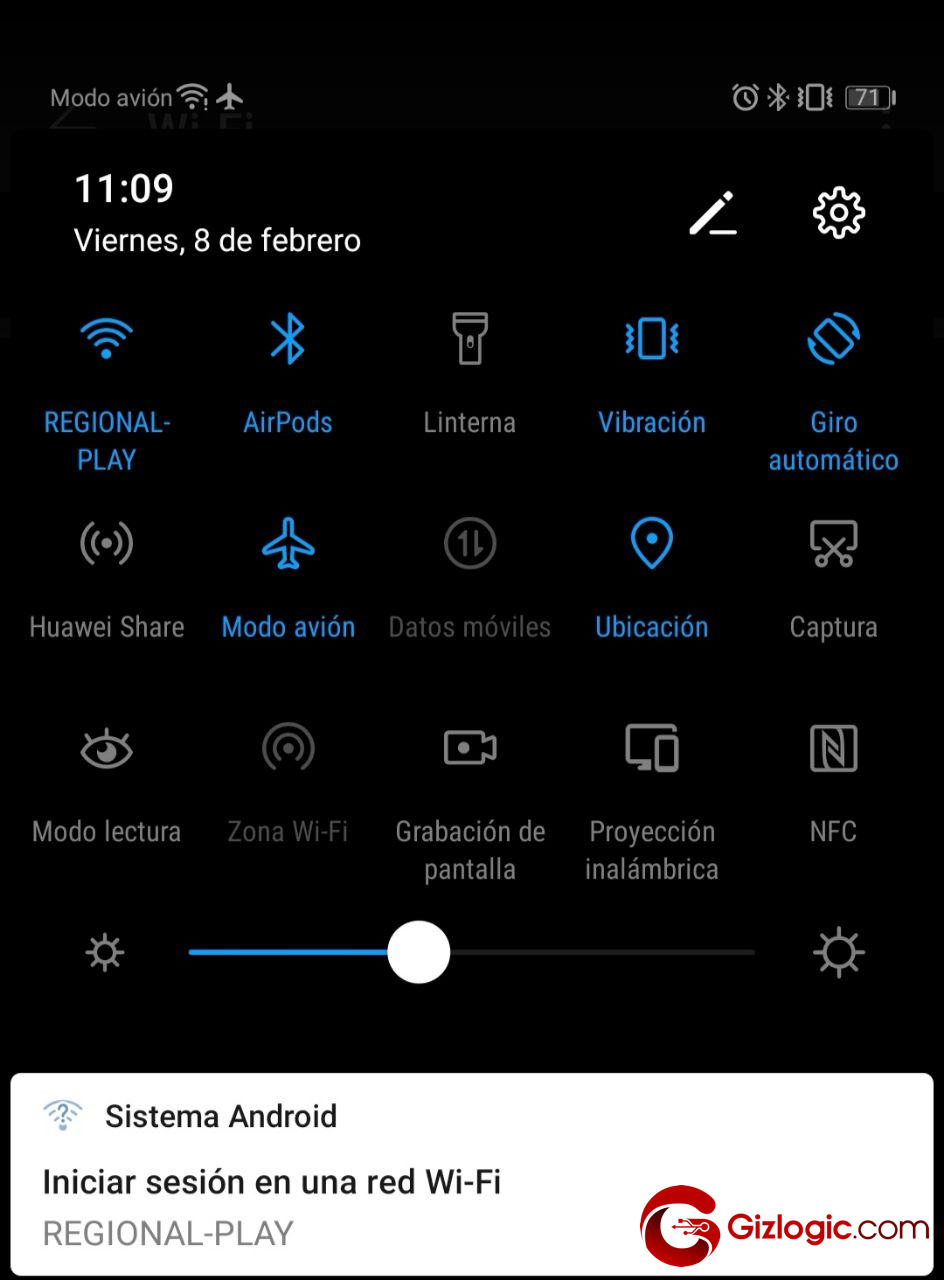Screen dimensions: 944x1280
Task: Turn on NFC
Action: [833, 748]
